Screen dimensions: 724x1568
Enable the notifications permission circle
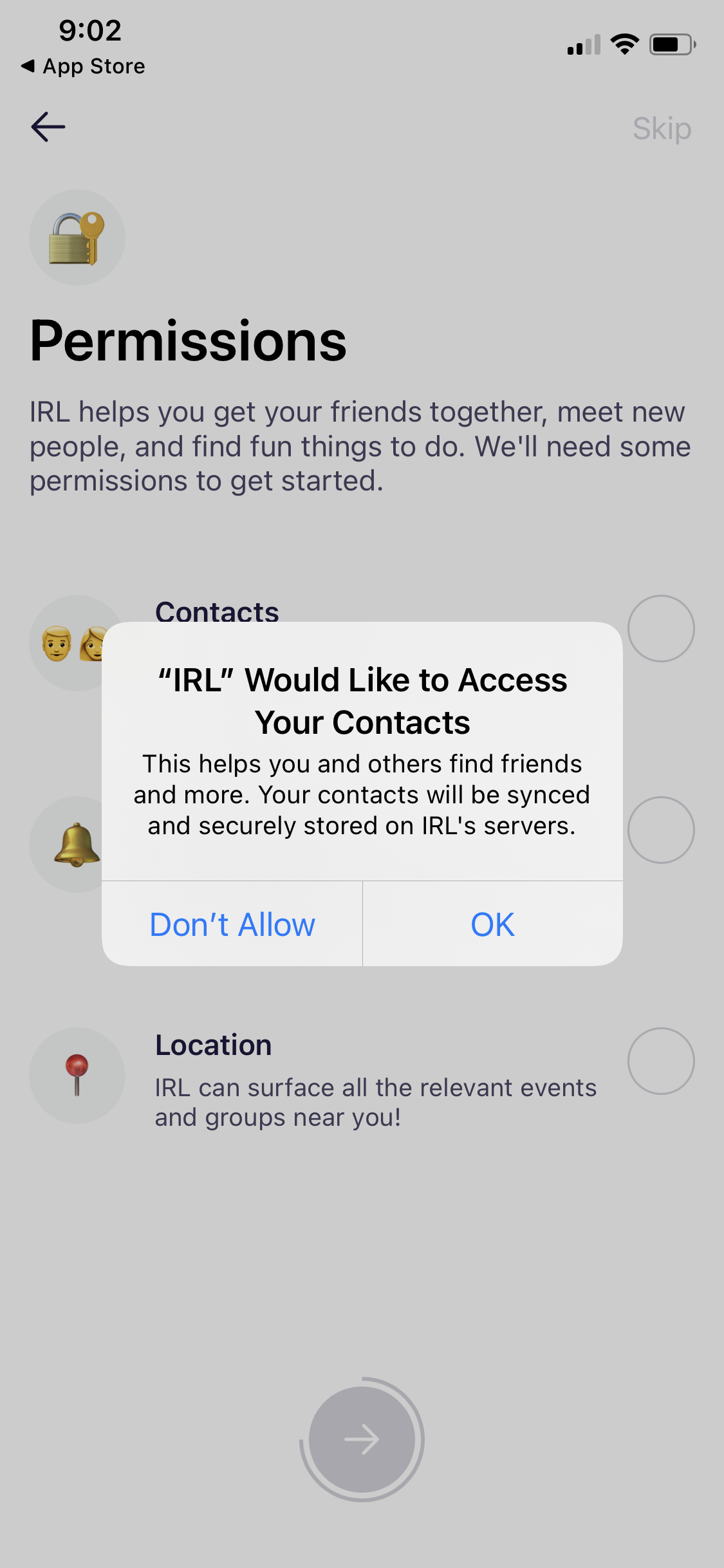662,830
